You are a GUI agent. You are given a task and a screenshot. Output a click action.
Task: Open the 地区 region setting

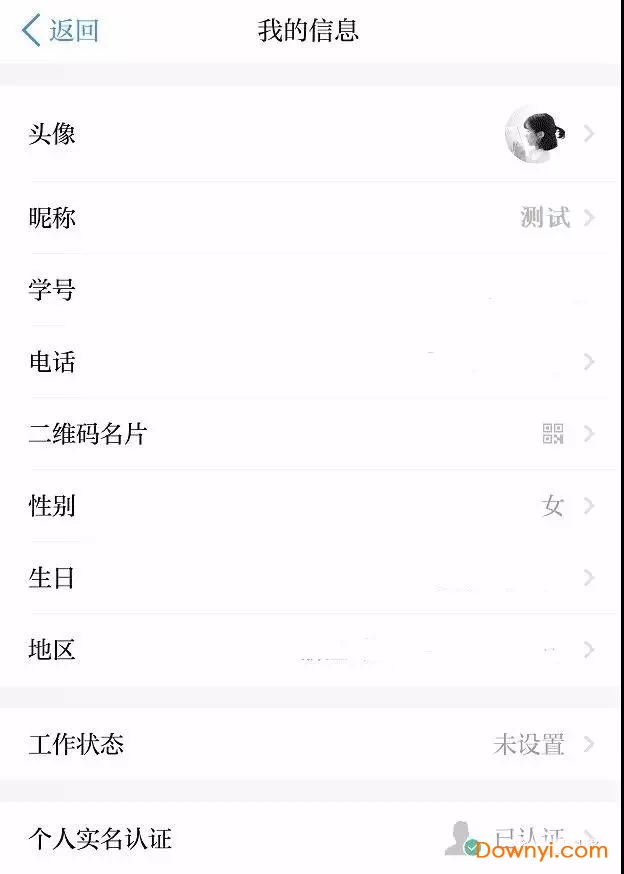click(x=310, y=650)
